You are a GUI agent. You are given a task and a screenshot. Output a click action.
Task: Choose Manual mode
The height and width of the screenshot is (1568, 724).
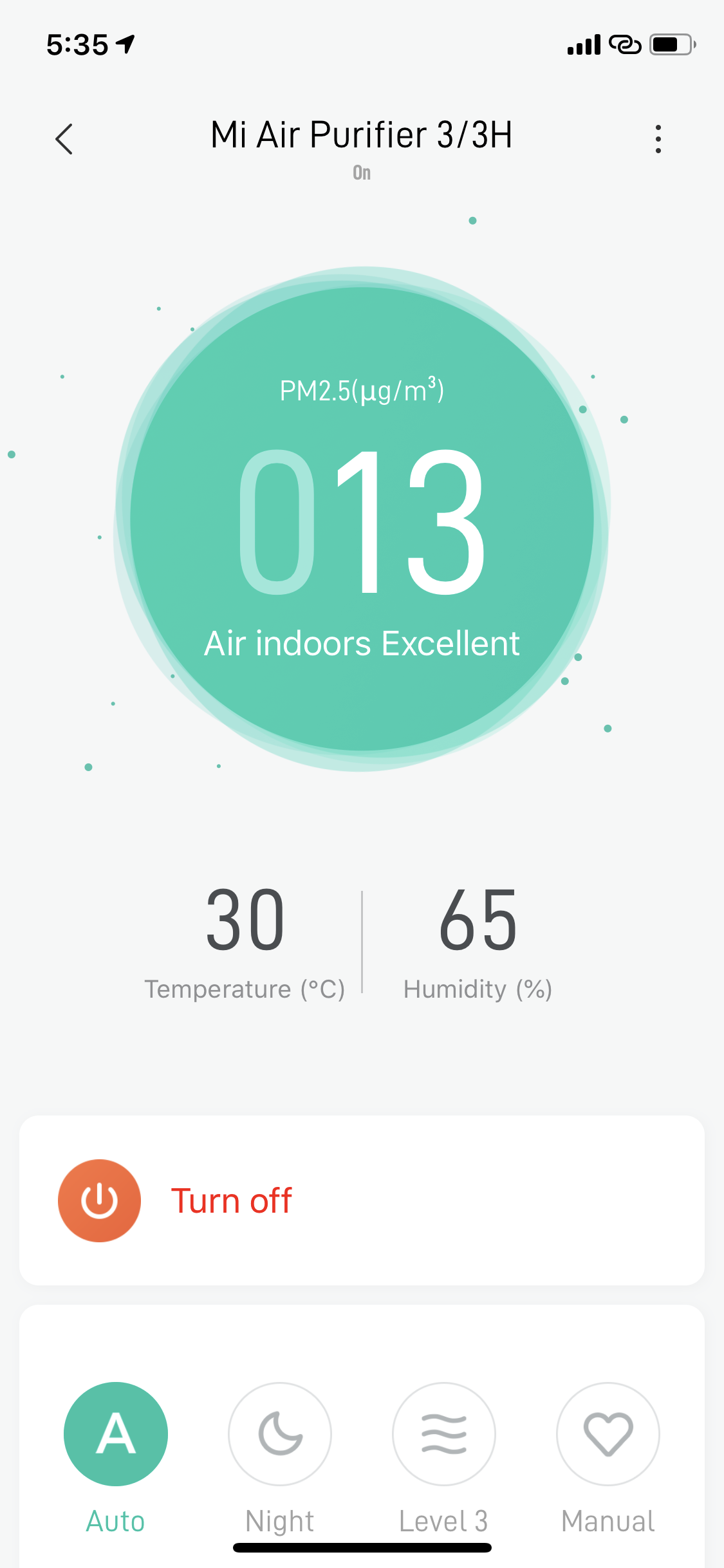pyautogui.click(x=608, y=1434)
